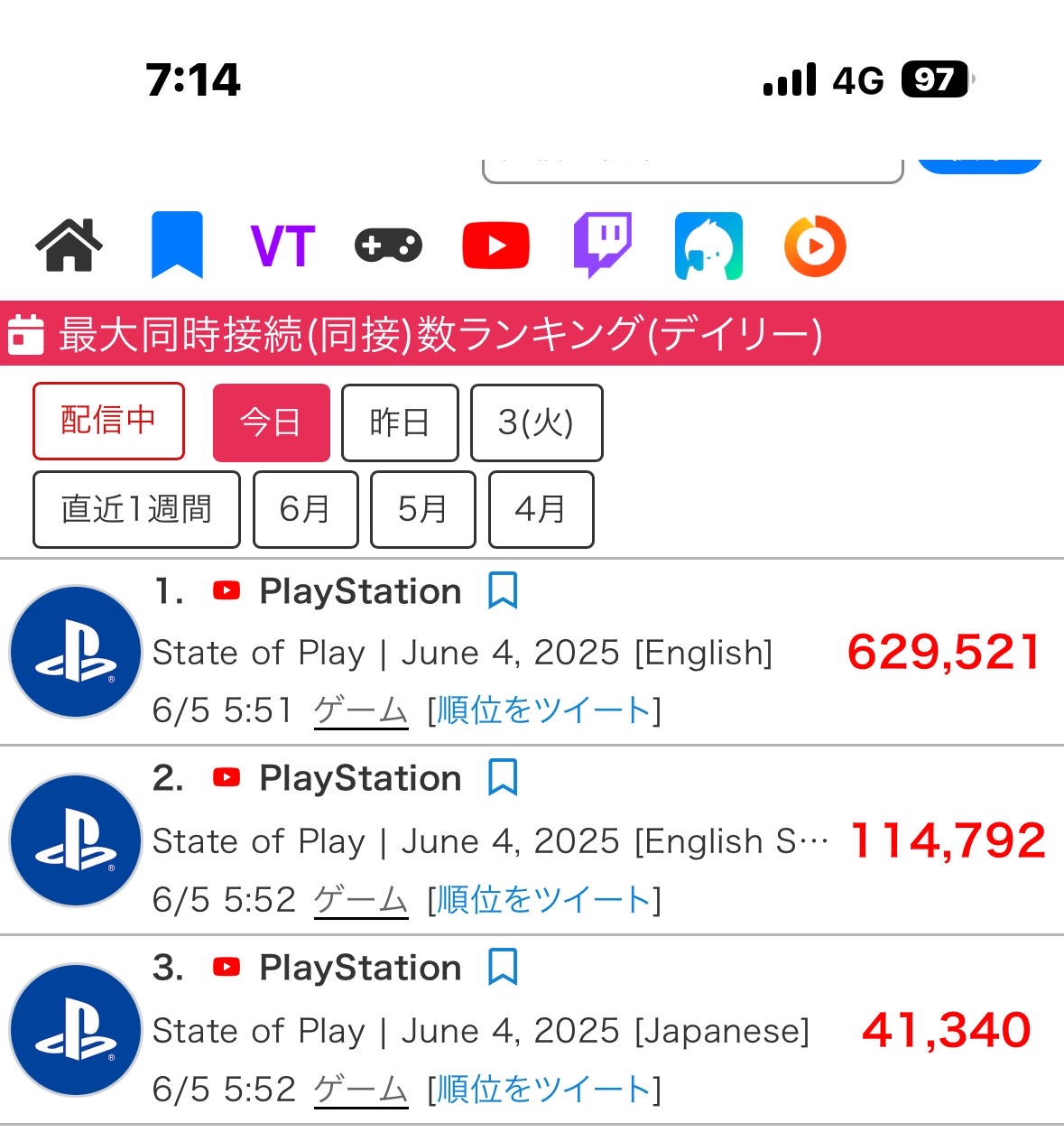The image size is (1064, 1132).
Task: Open State of Play [English] stream
Action: tap(462, 653)
